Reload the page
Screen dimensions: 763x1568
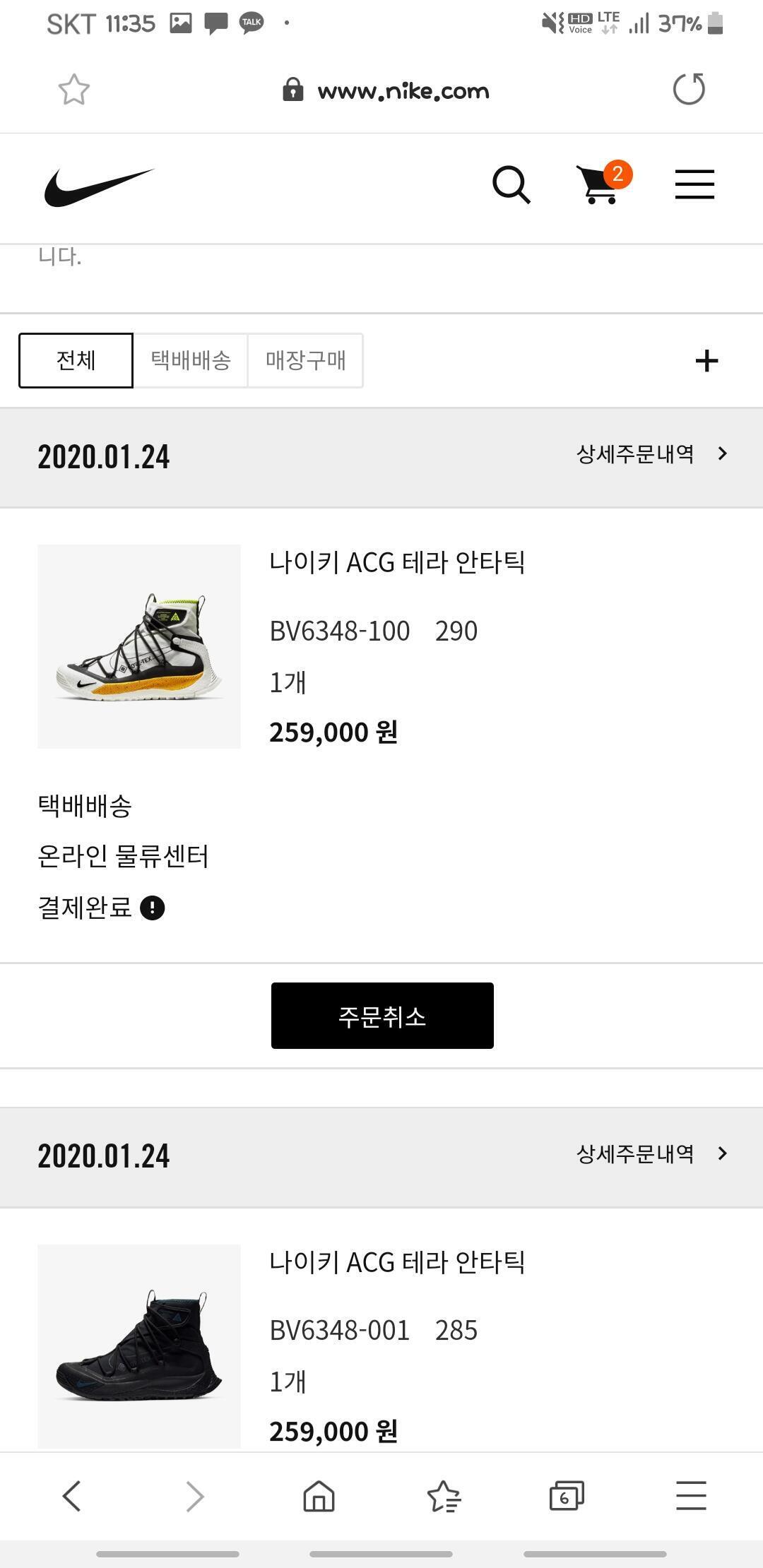click(x=689, y=89)
